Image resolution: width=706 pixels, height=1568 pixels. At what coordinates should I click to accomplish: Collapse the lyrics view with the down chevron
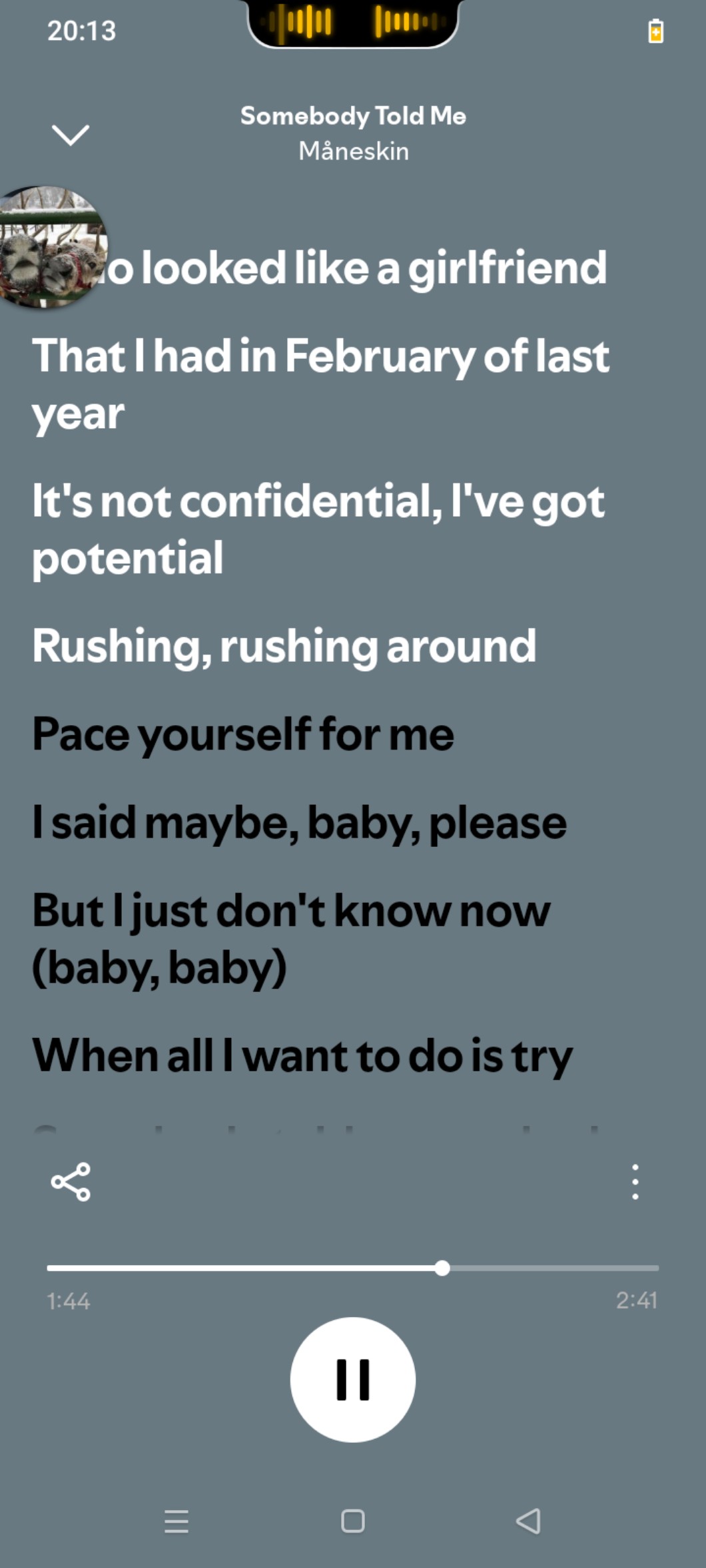coord(70,134)
